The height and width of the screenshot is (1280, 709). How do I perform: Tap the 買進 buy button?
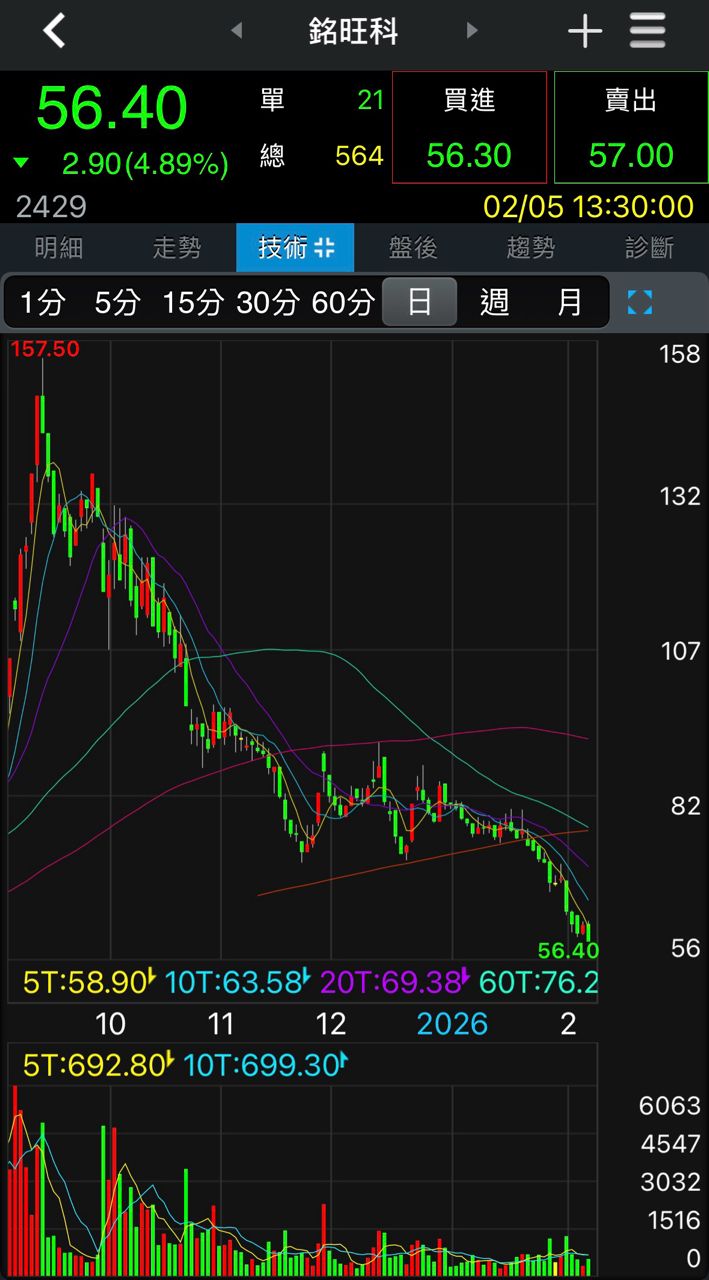[x=469, y=128]
